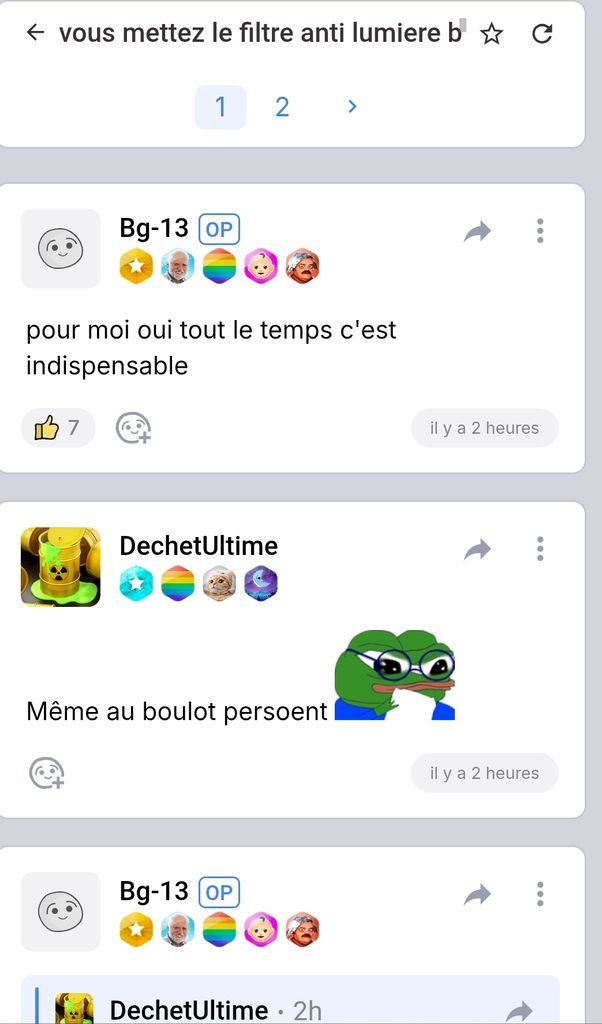The width and height of the screenshot is (602, 1024).
Task: Share Bg-13's first post
Action: (x=478, y=232)
